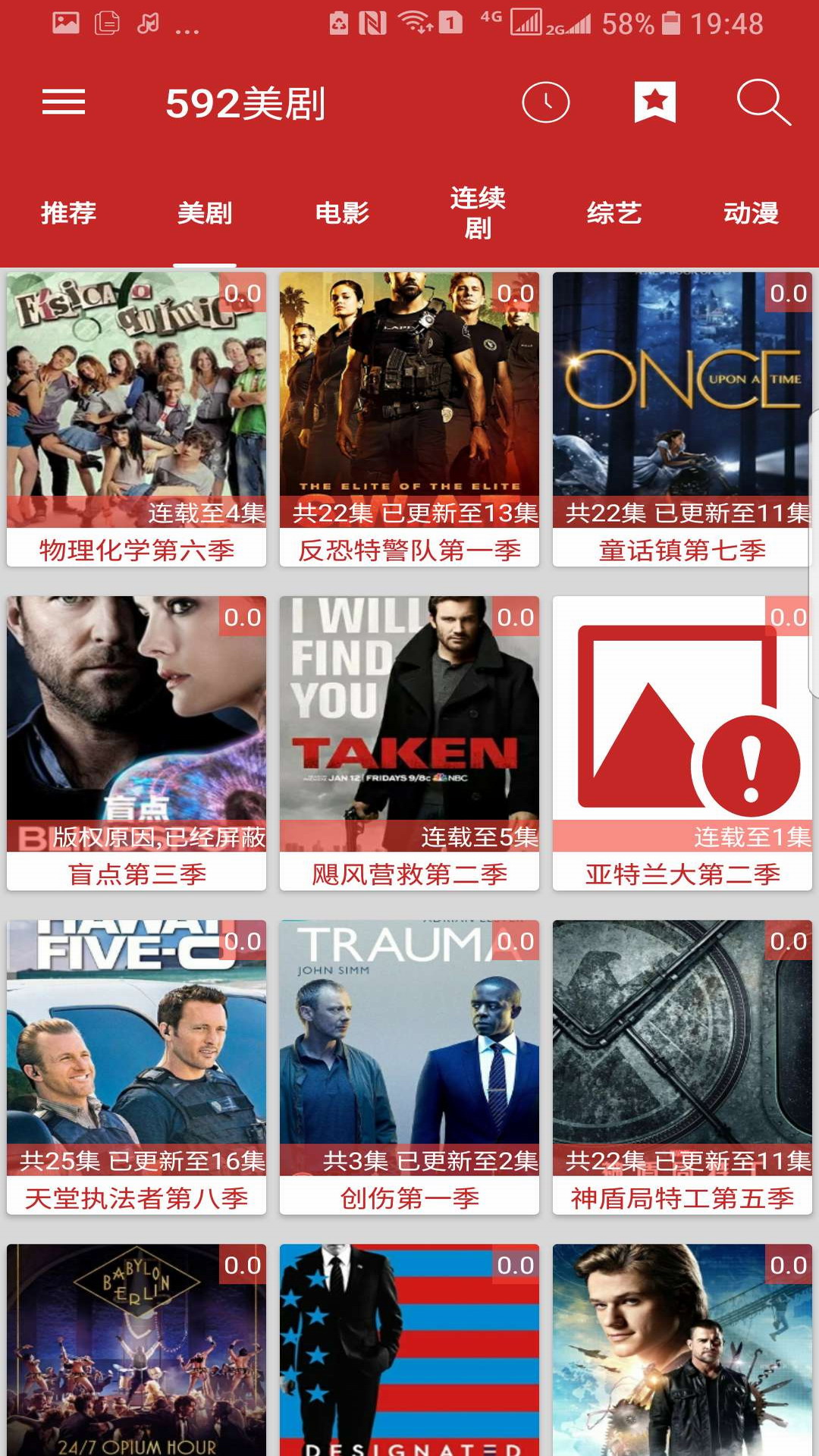Go to the 连续剧 tab
Viewport: 819px width, 1456px height.
(478, 213)
